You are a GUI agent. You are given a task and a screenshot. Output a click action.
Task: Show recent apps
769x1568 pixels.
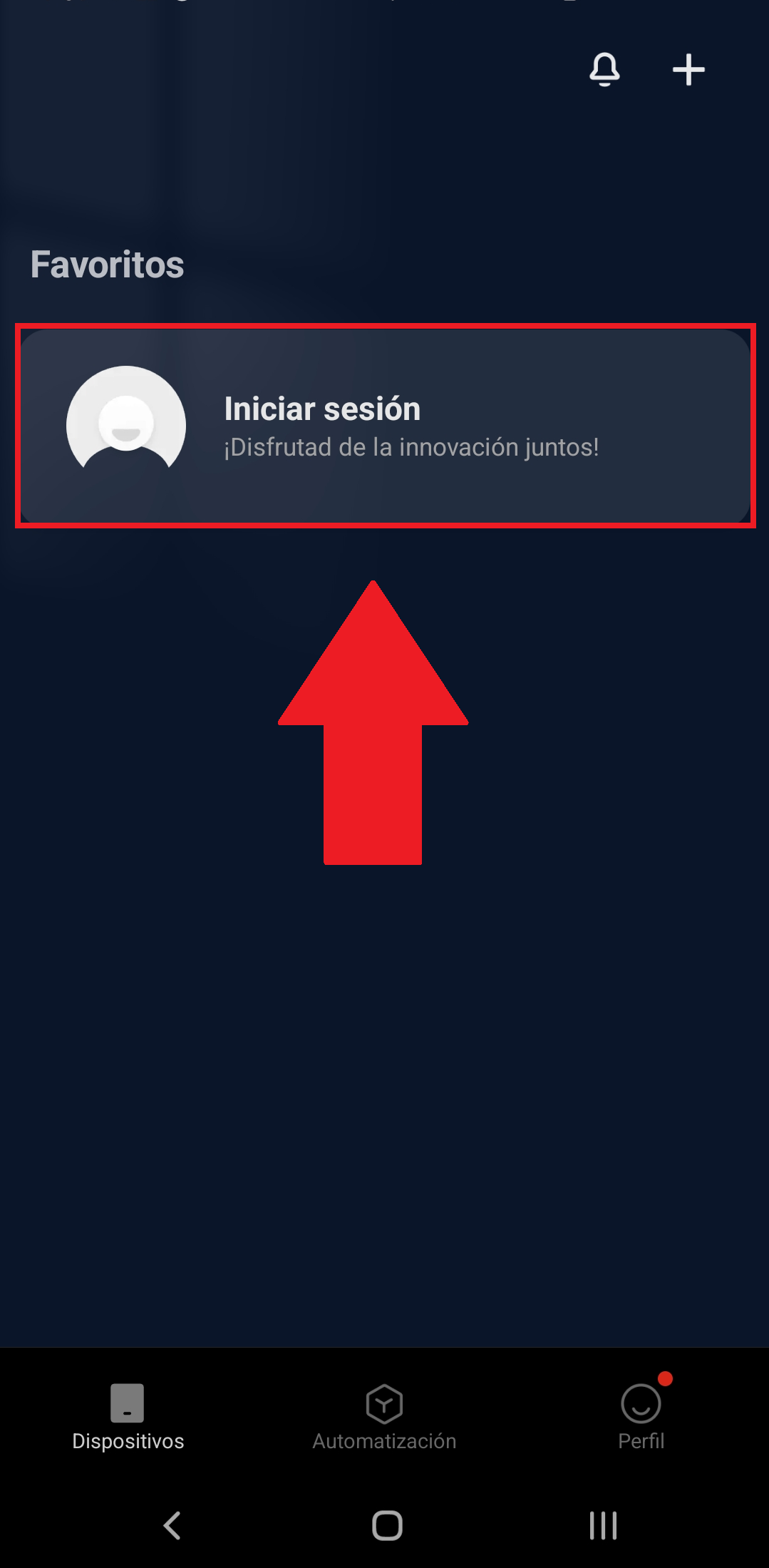coord(603,1526)
